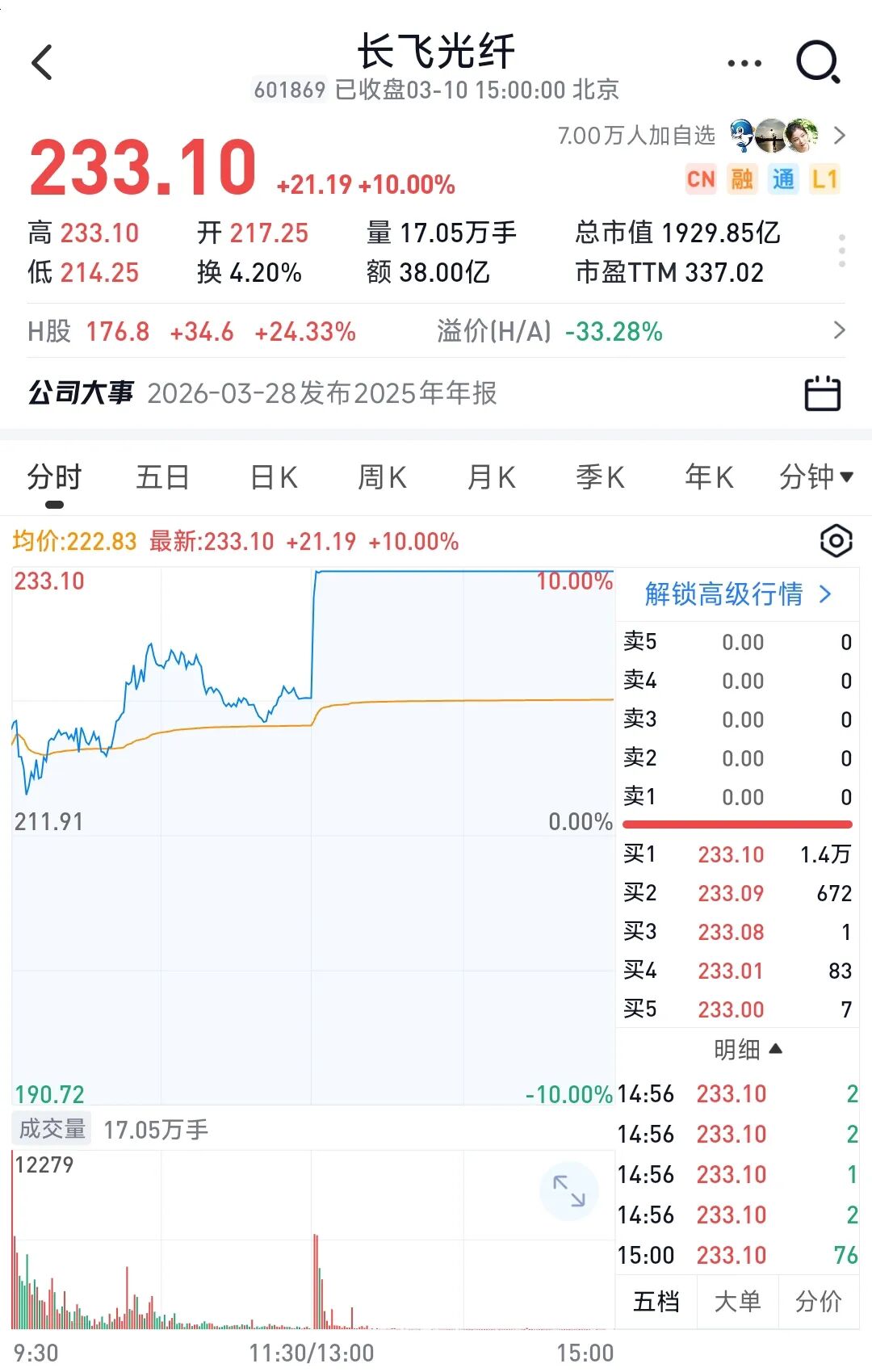Switch to the 季K chart tab
872x1372 pixels.
(600, 477)
